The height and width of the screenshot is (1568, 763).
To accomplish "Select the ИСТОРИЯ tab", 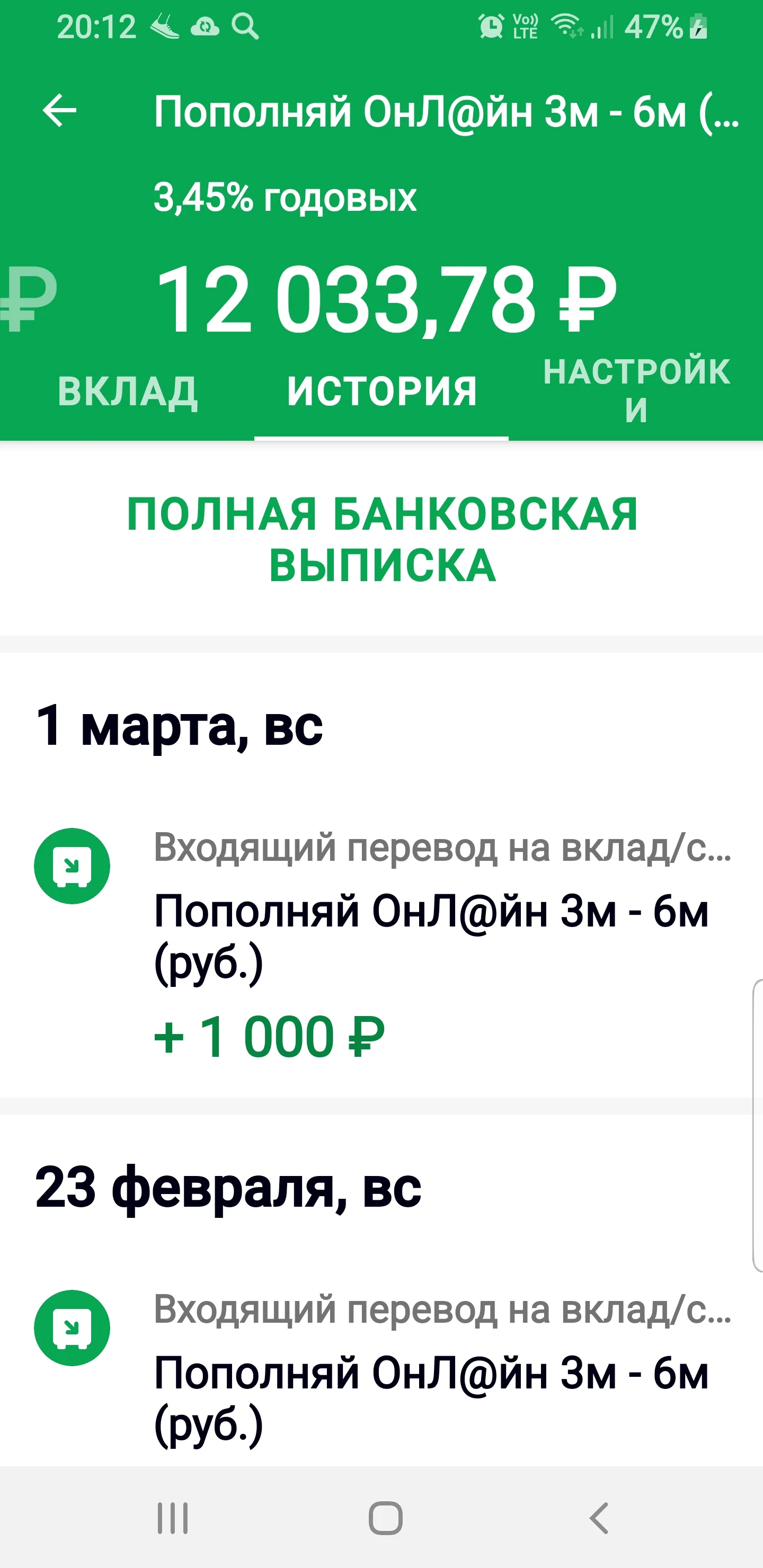I will coord(382,391).
